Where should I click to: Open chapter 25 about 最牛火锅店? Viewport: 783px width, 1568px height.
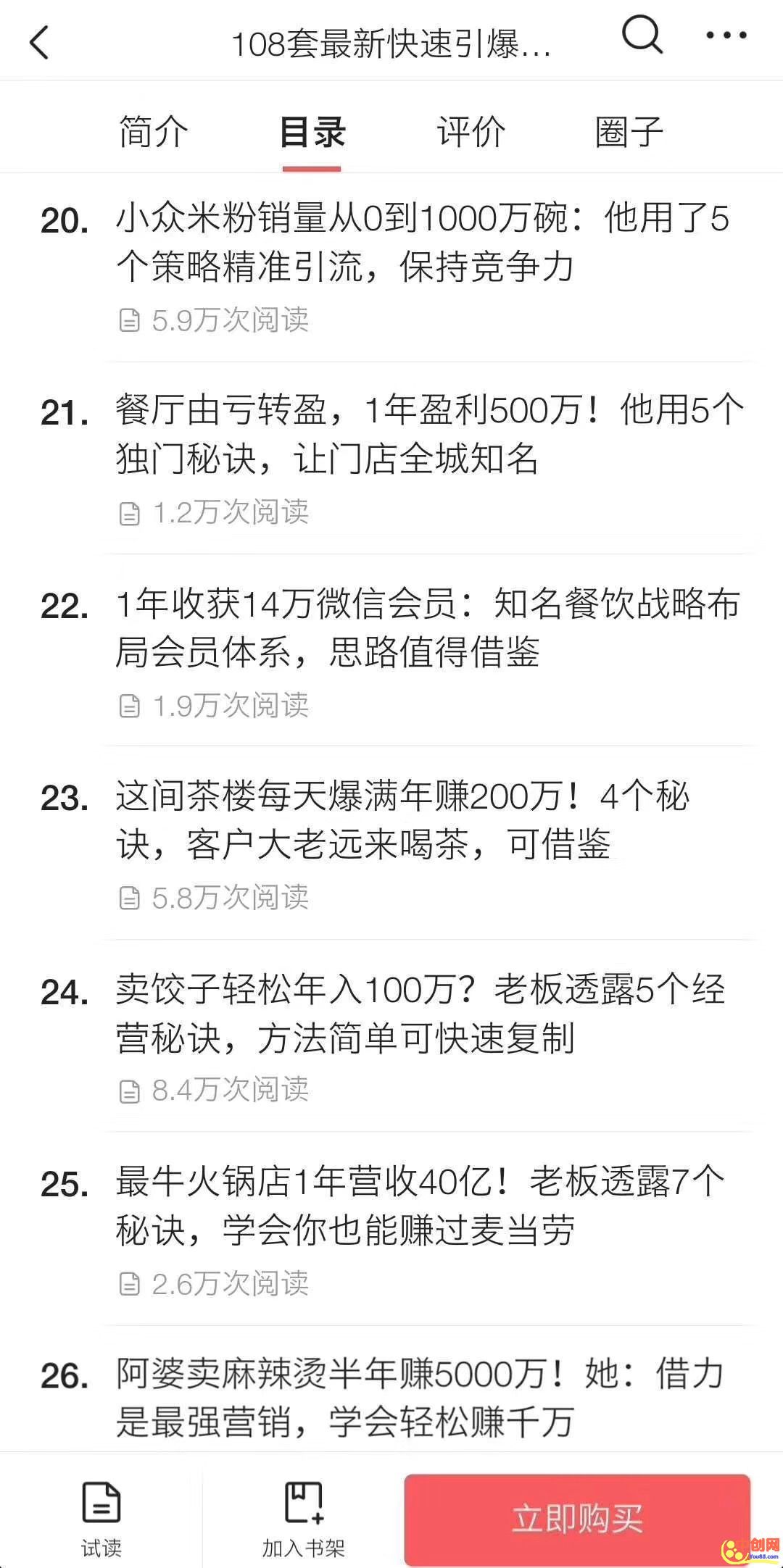(x=420, y=1206)
